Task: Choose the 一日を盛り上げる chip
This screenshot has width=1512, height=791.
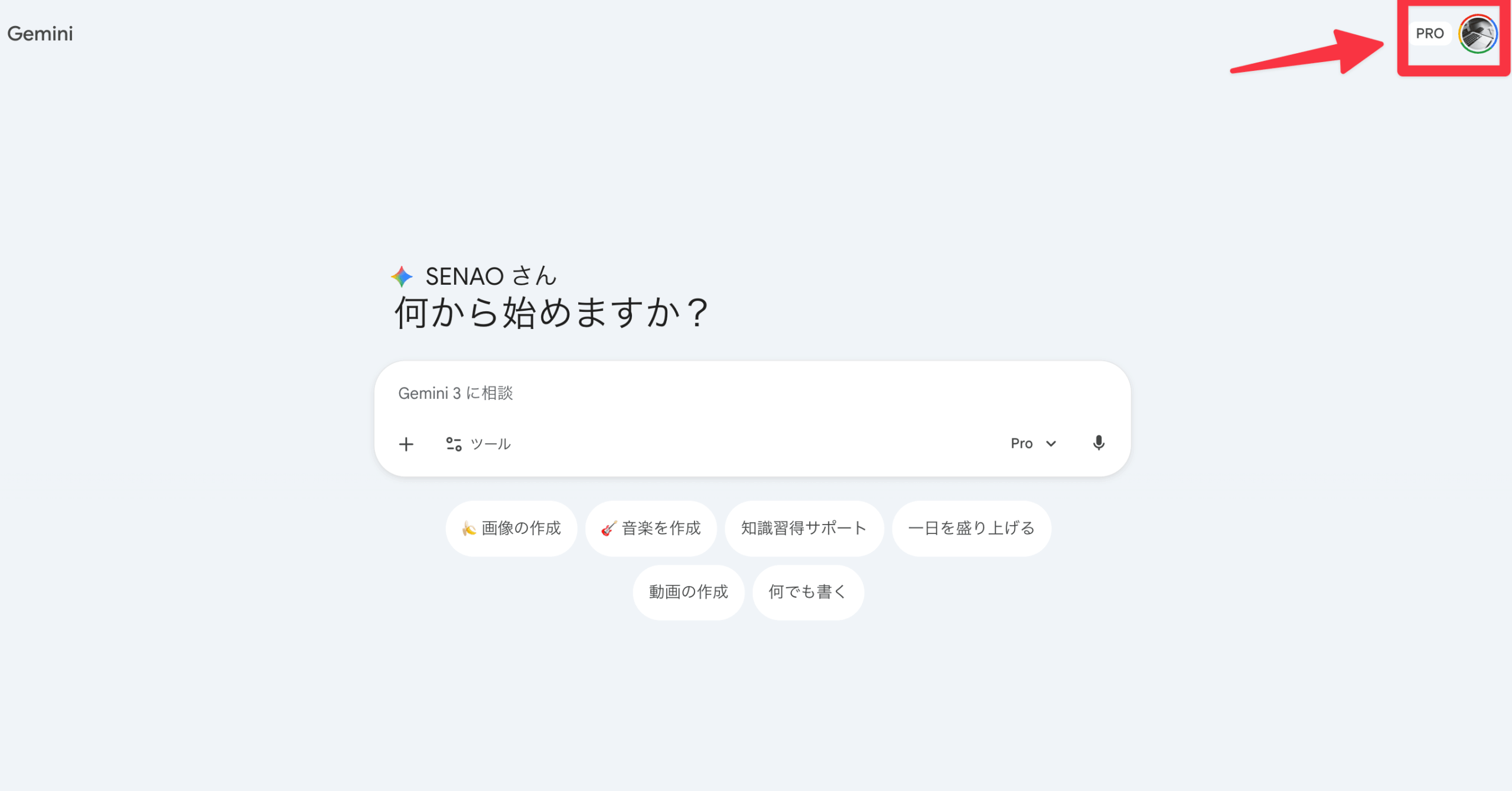Action: (971, 528)
